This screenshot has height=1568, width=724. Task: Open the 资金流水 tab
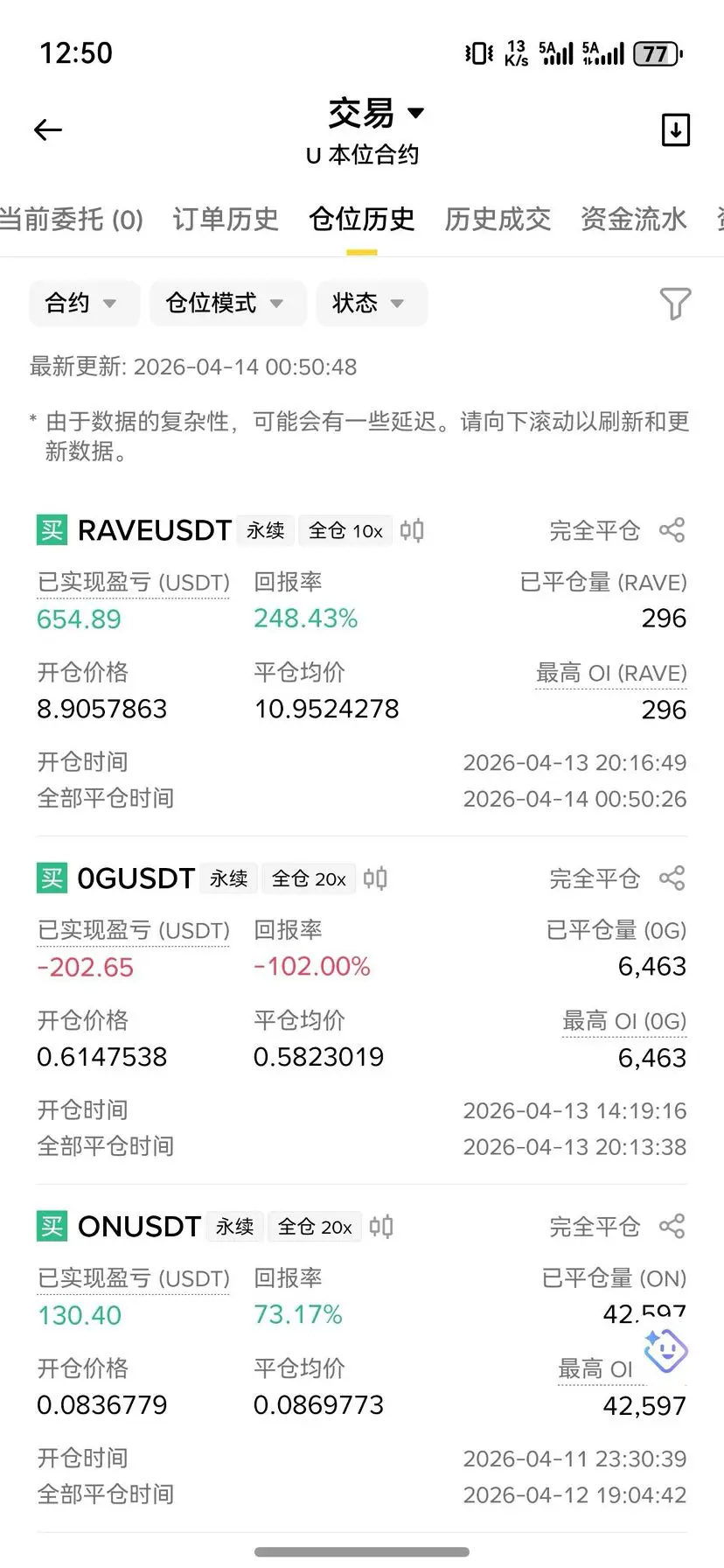tap(633, 219)
